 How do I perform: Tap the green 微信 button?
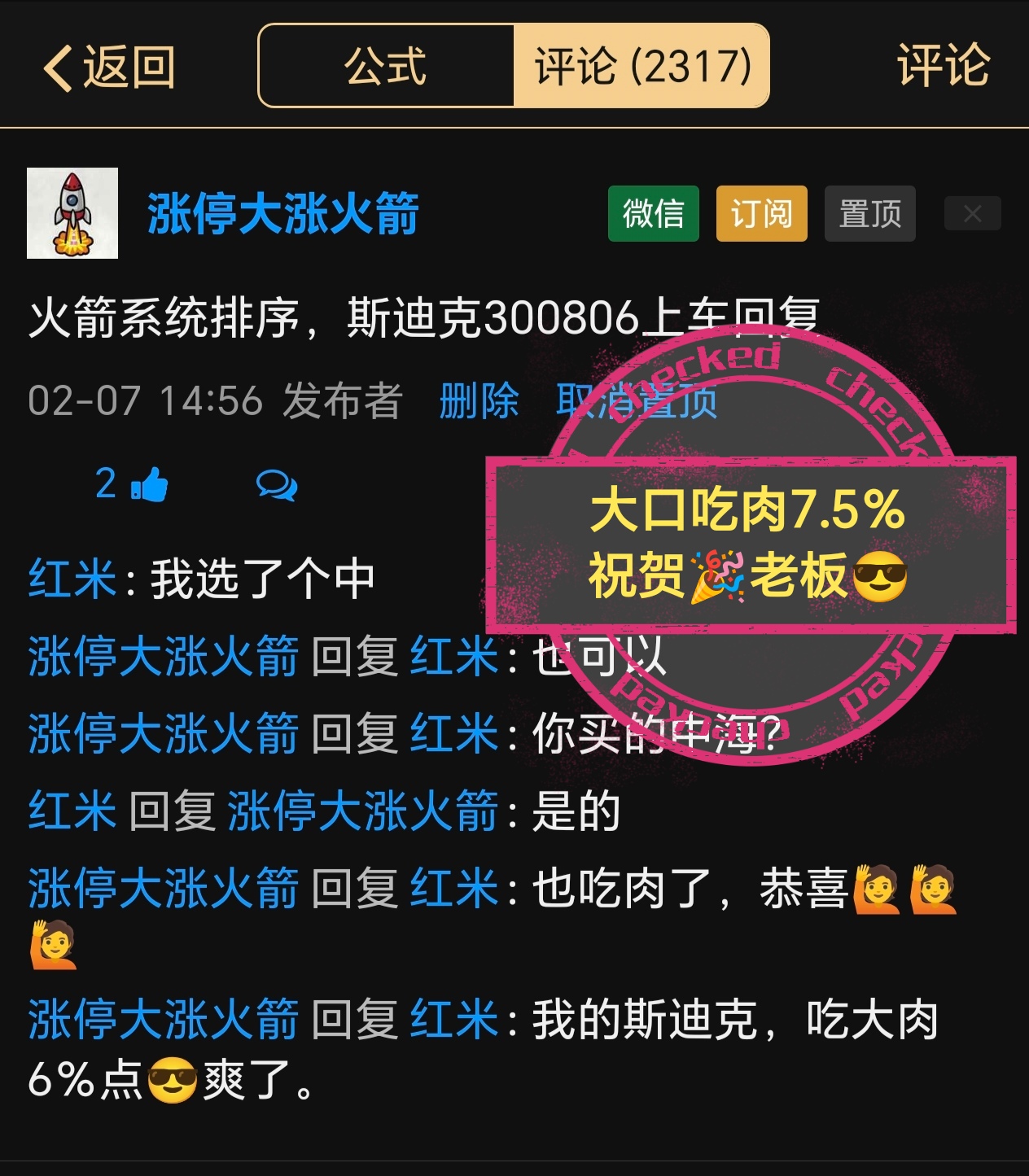tap(653, 214)
